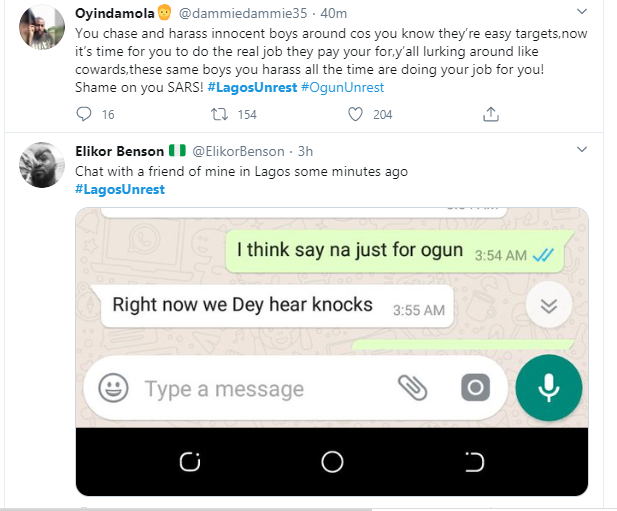Share Oyindamola's tweet
This screenshot has height=511, width=617.
[x=490, y=115]
